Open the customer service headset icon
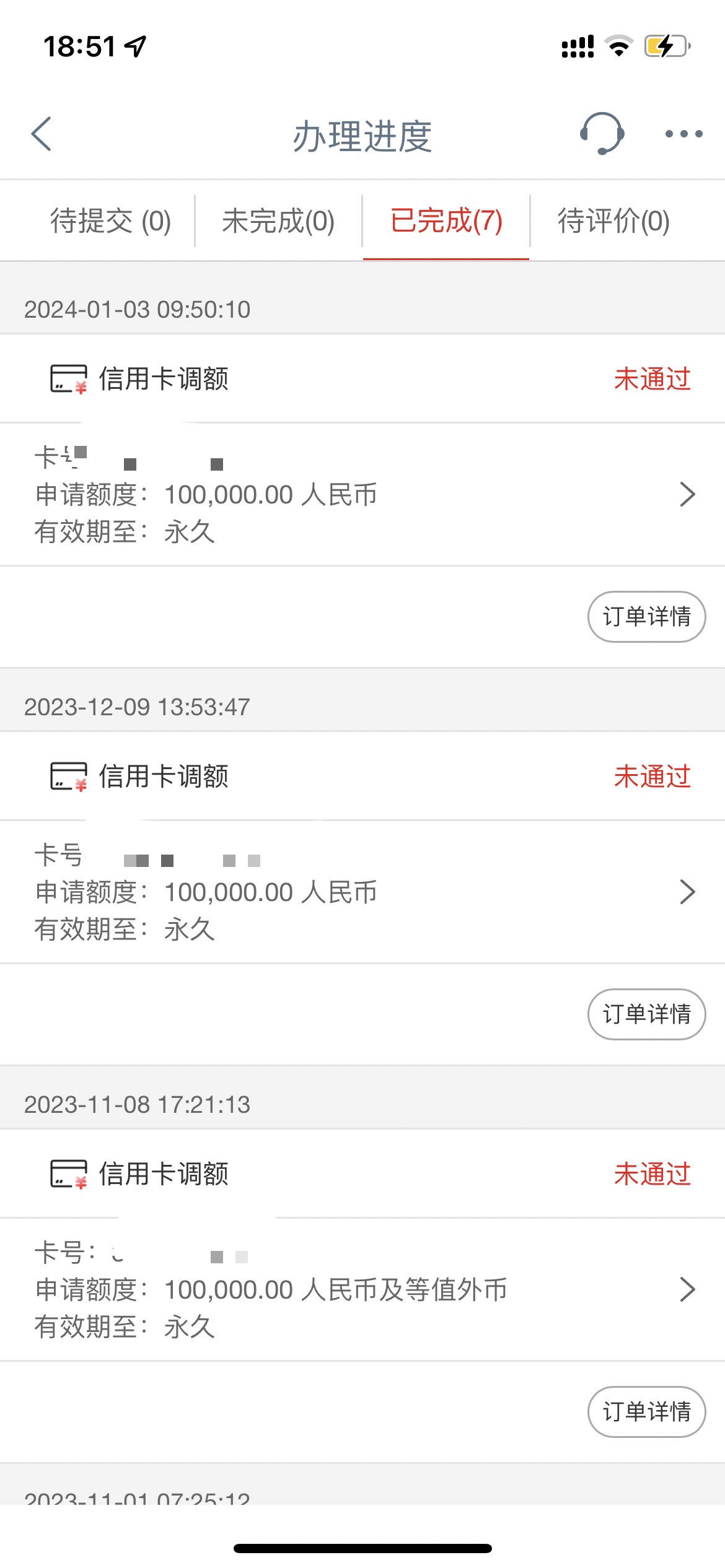 click(x=601, y=133)
